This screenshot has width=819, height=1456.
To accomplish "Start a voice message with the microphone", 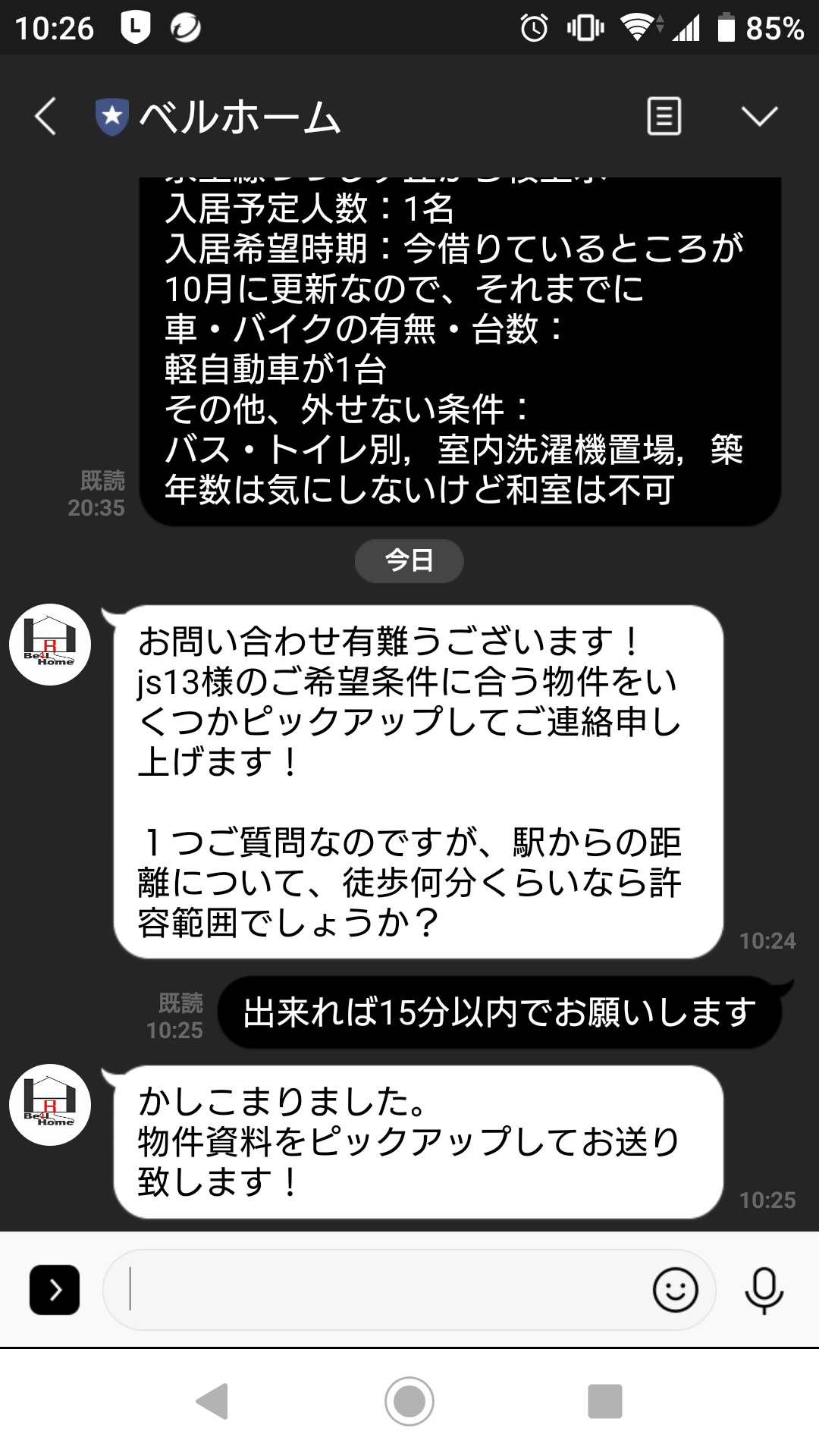I will (x=764, y=1290).
